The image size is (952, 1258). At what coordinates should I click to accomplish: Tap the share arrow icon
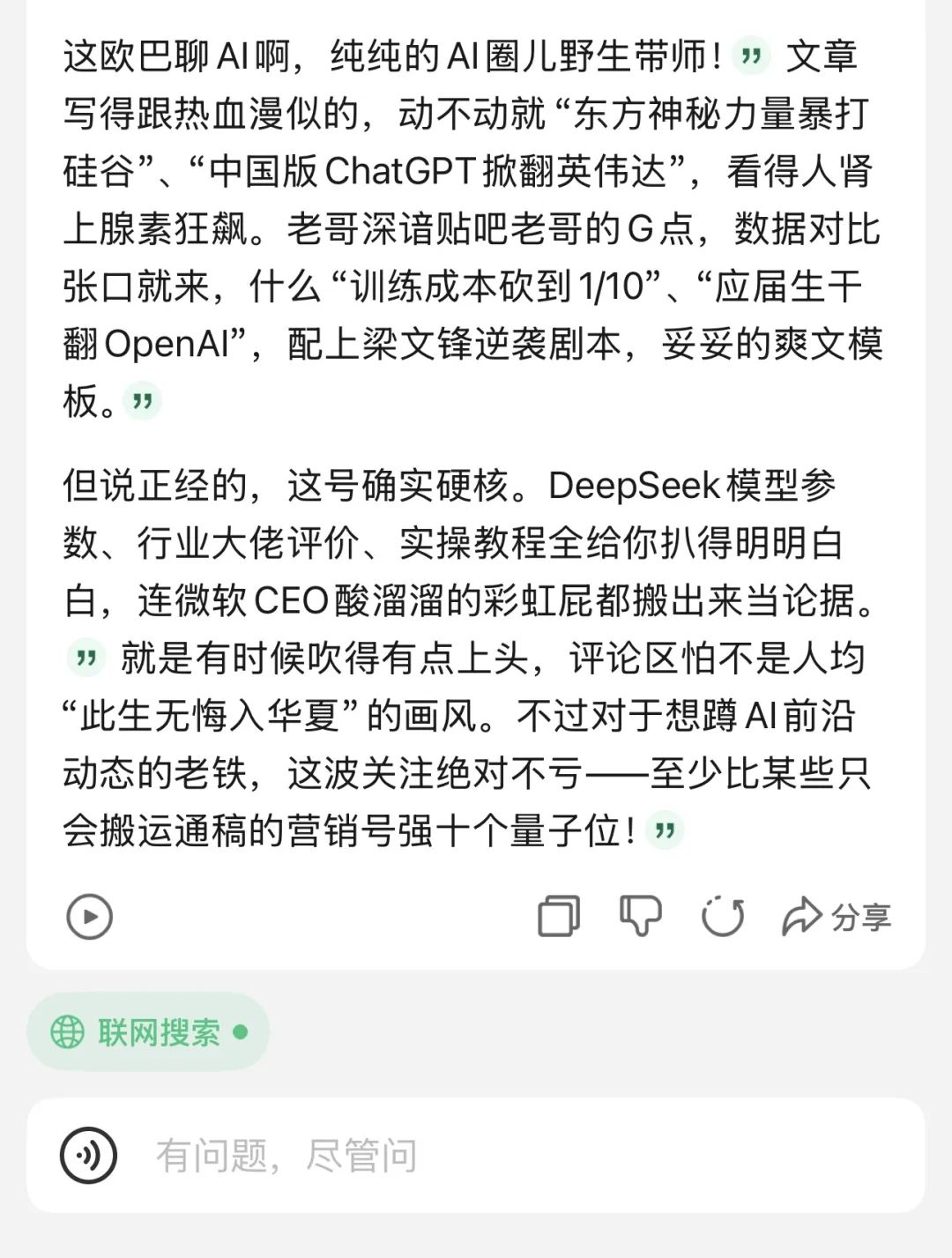800,917
